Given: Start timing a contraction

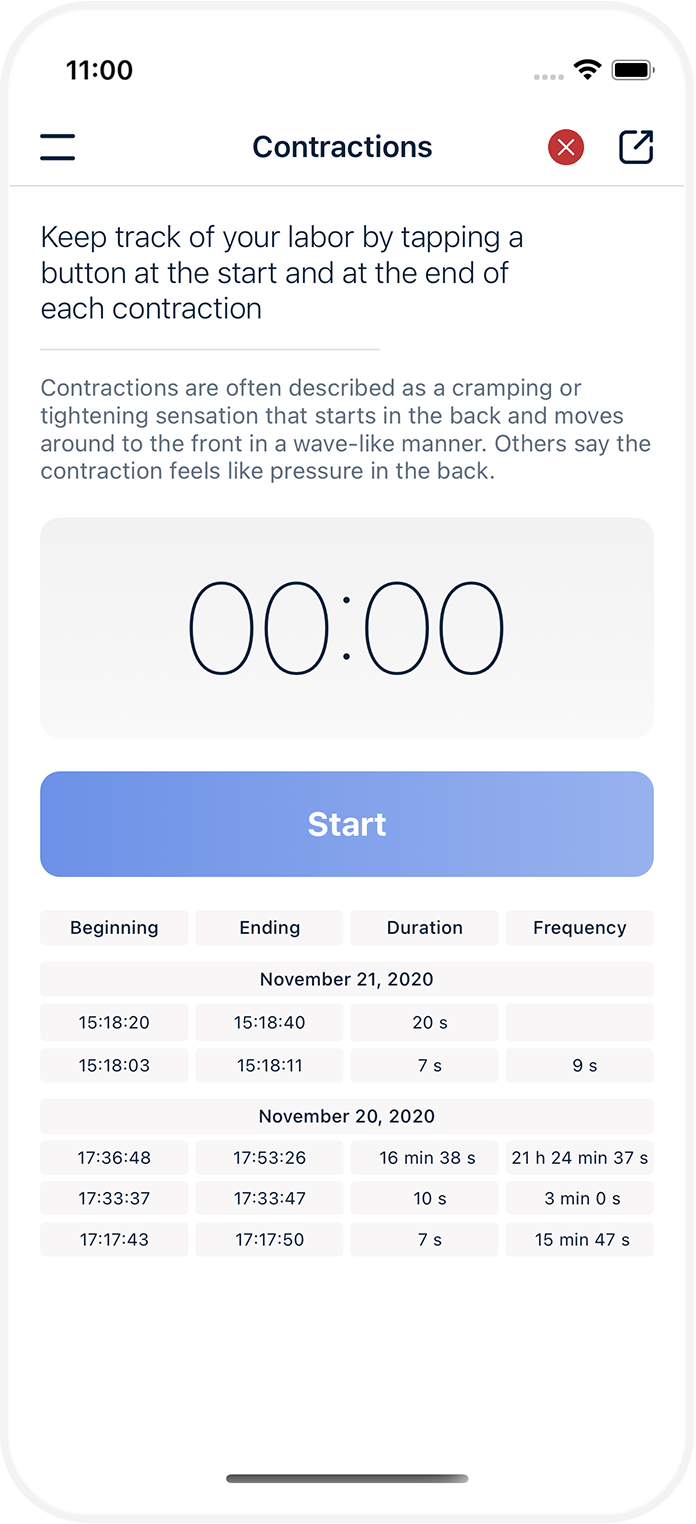Looking at the screenshot, I should (x=347, y=824).
